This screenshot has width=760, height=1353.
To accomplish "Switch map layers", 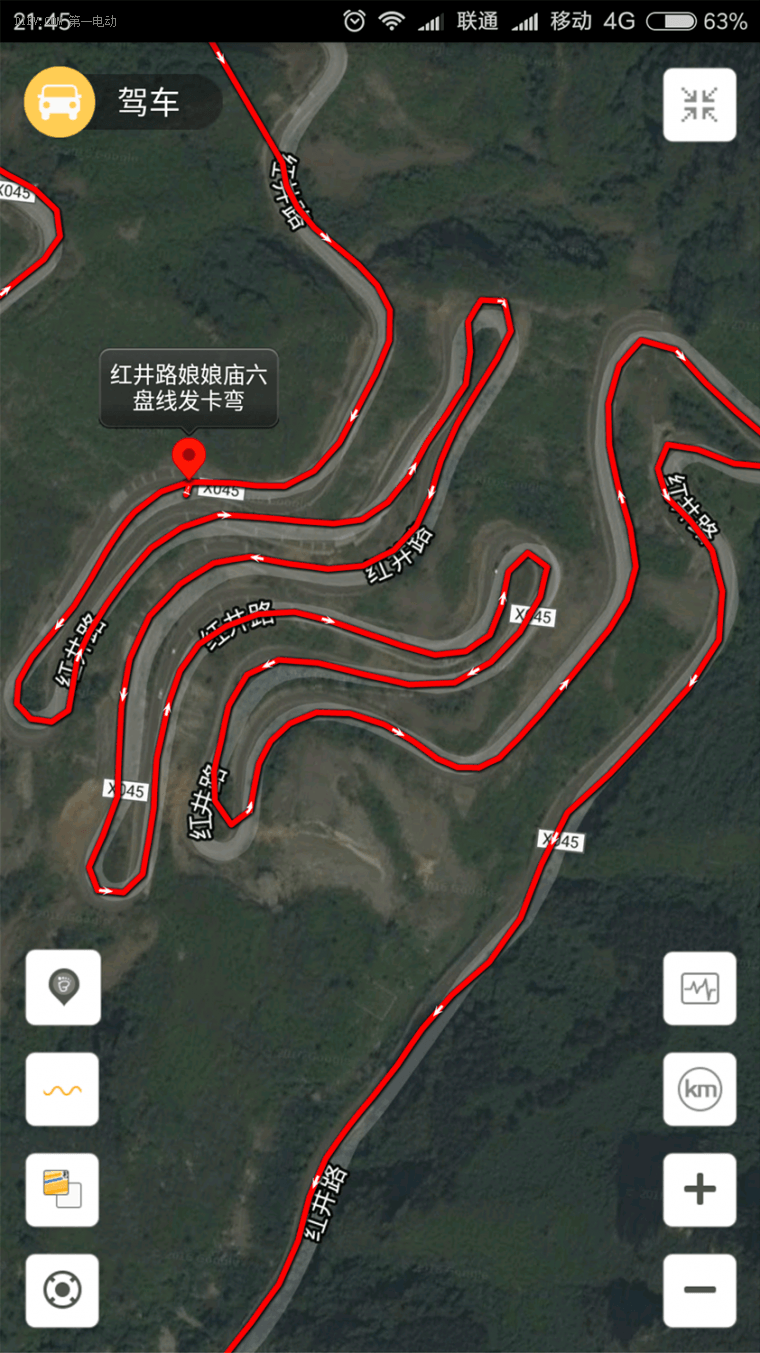I will point(63,1190).
